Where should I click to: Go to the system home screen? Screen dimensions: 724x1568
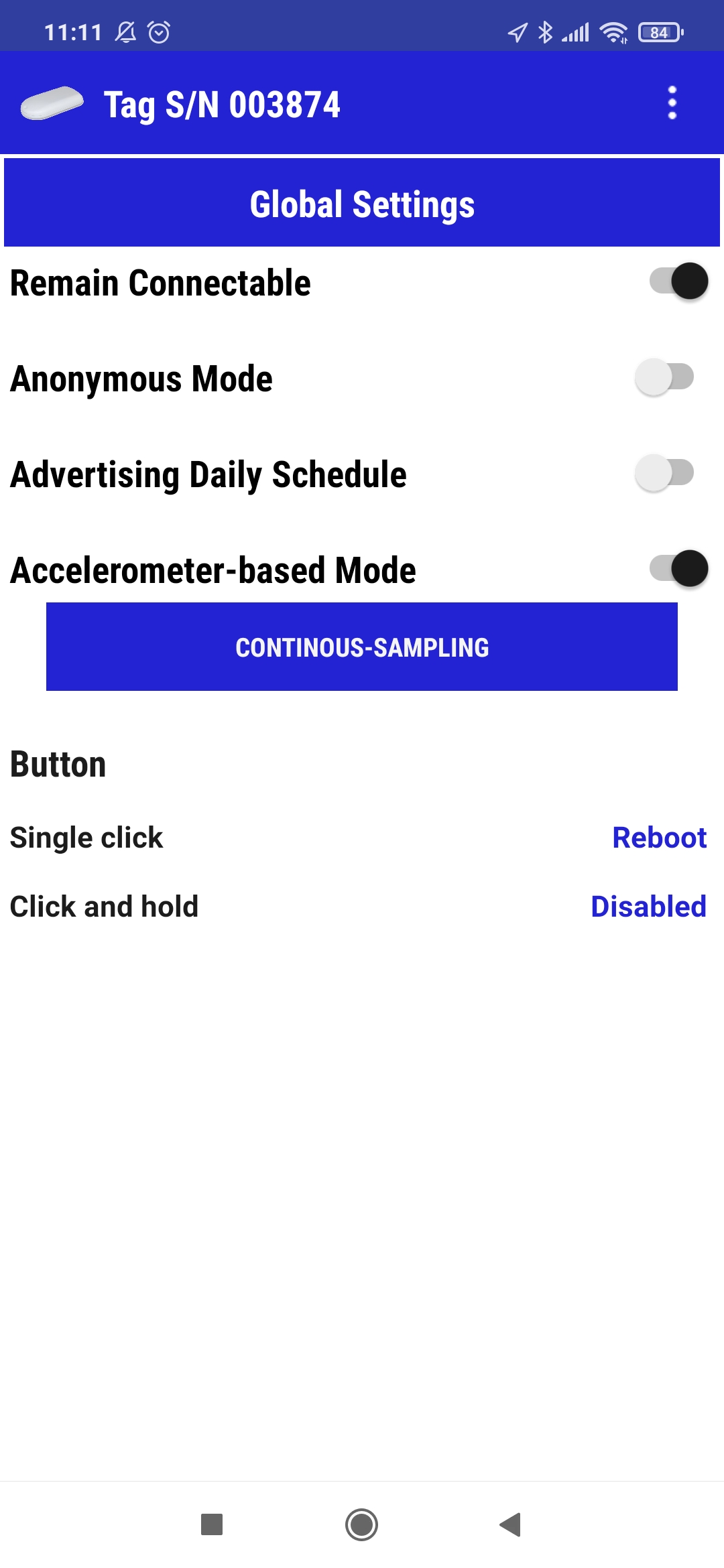[361, 1524]
